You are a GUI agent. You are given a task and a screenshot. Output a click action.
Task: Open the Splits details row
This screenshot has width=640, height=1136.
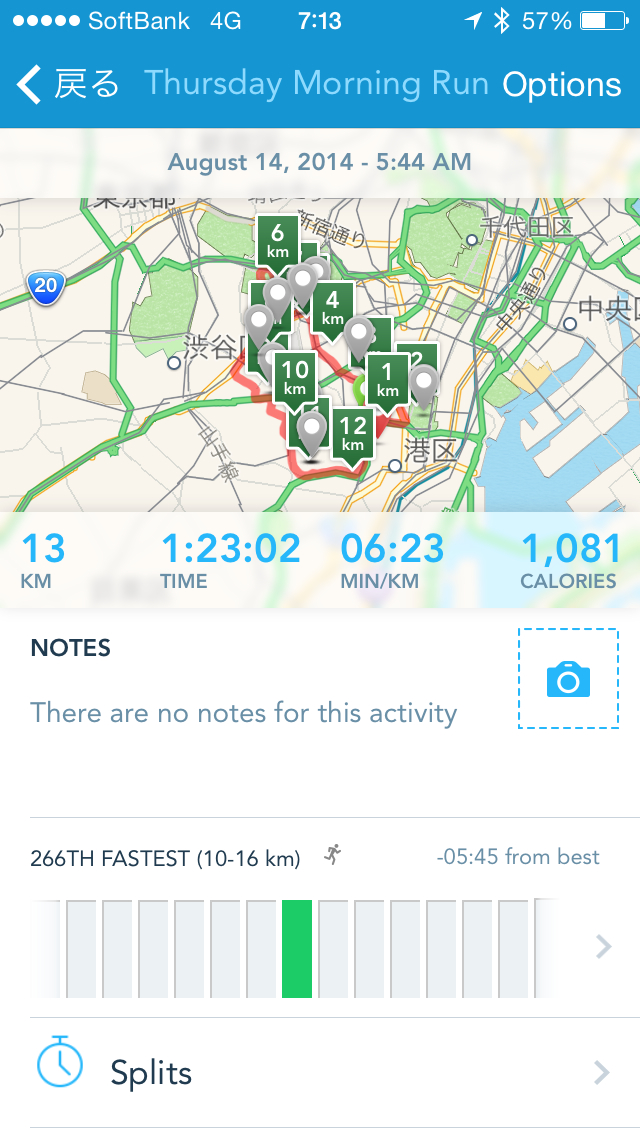320,1073
